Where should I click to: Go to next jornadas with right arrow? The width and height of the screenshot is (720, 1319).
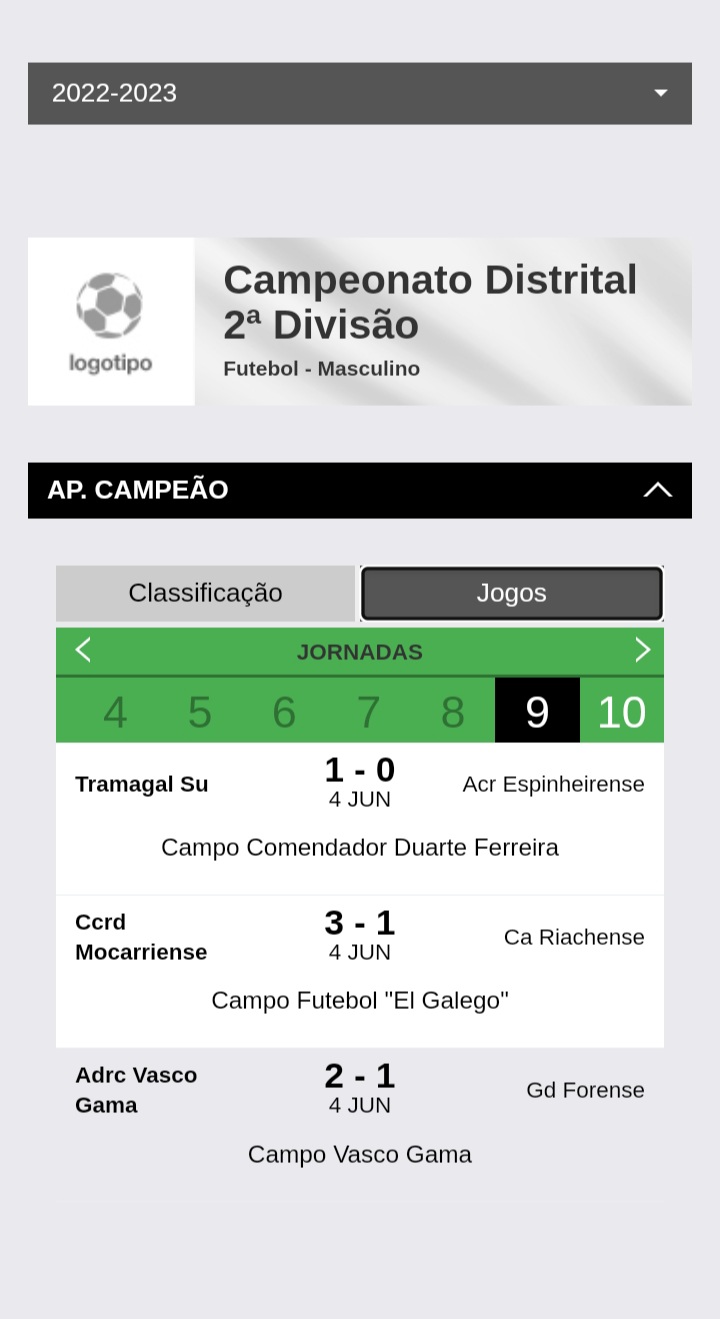[x=642, y=651]
